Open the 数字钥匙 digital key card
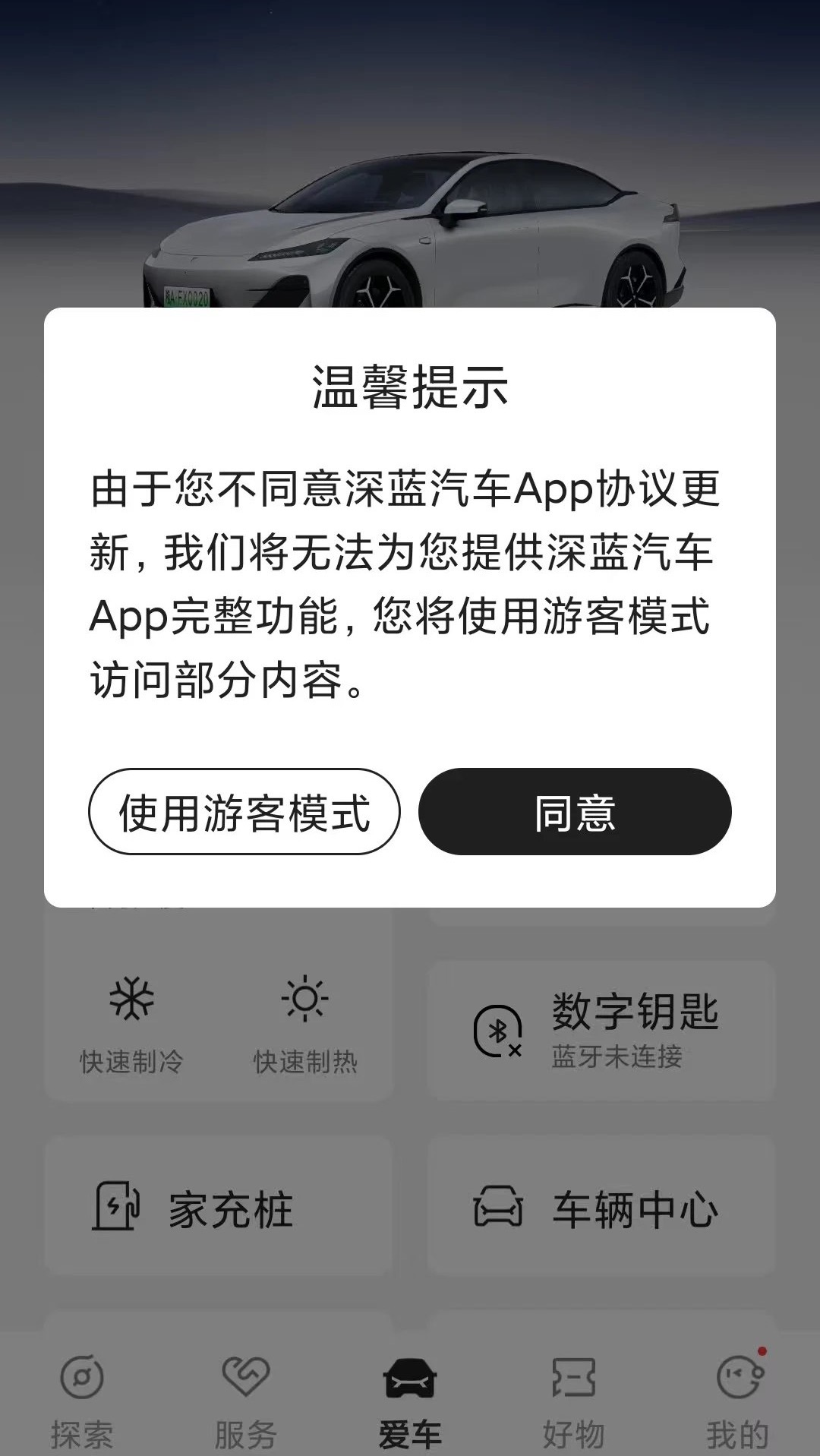820x1456 pixels. click(601, 1030)
